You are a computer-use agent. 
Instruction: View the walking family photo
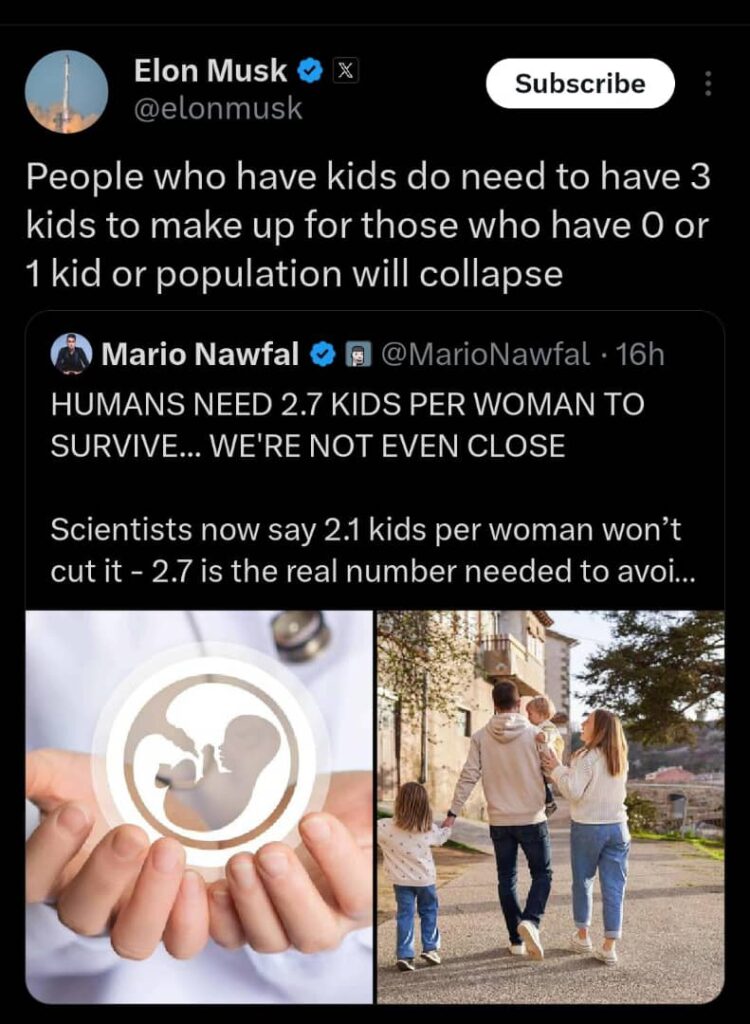[550, 805]
